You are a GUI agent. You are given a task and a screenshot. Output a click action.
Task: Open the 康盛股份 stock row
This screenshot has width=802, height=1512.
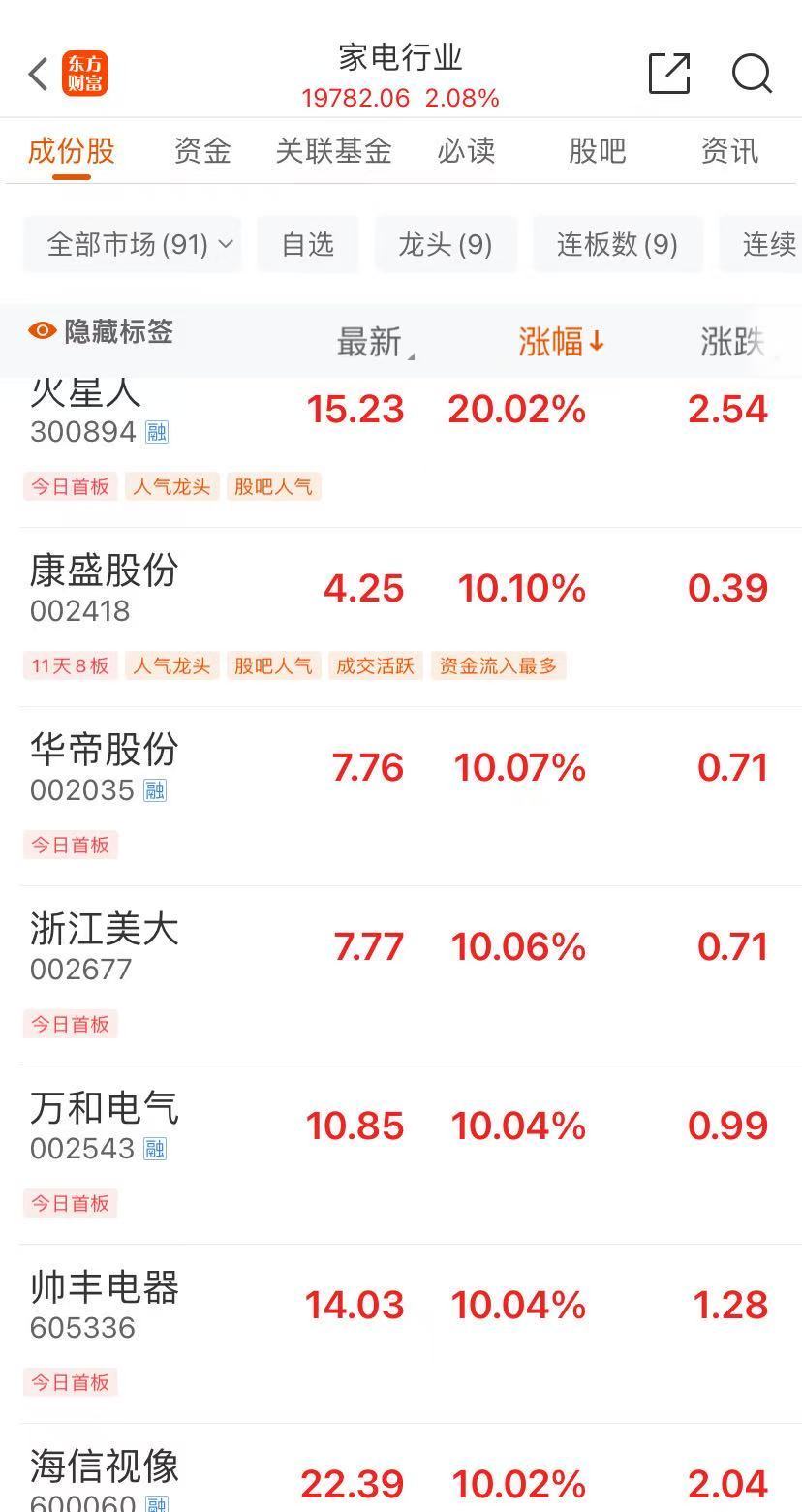(401, 617)
